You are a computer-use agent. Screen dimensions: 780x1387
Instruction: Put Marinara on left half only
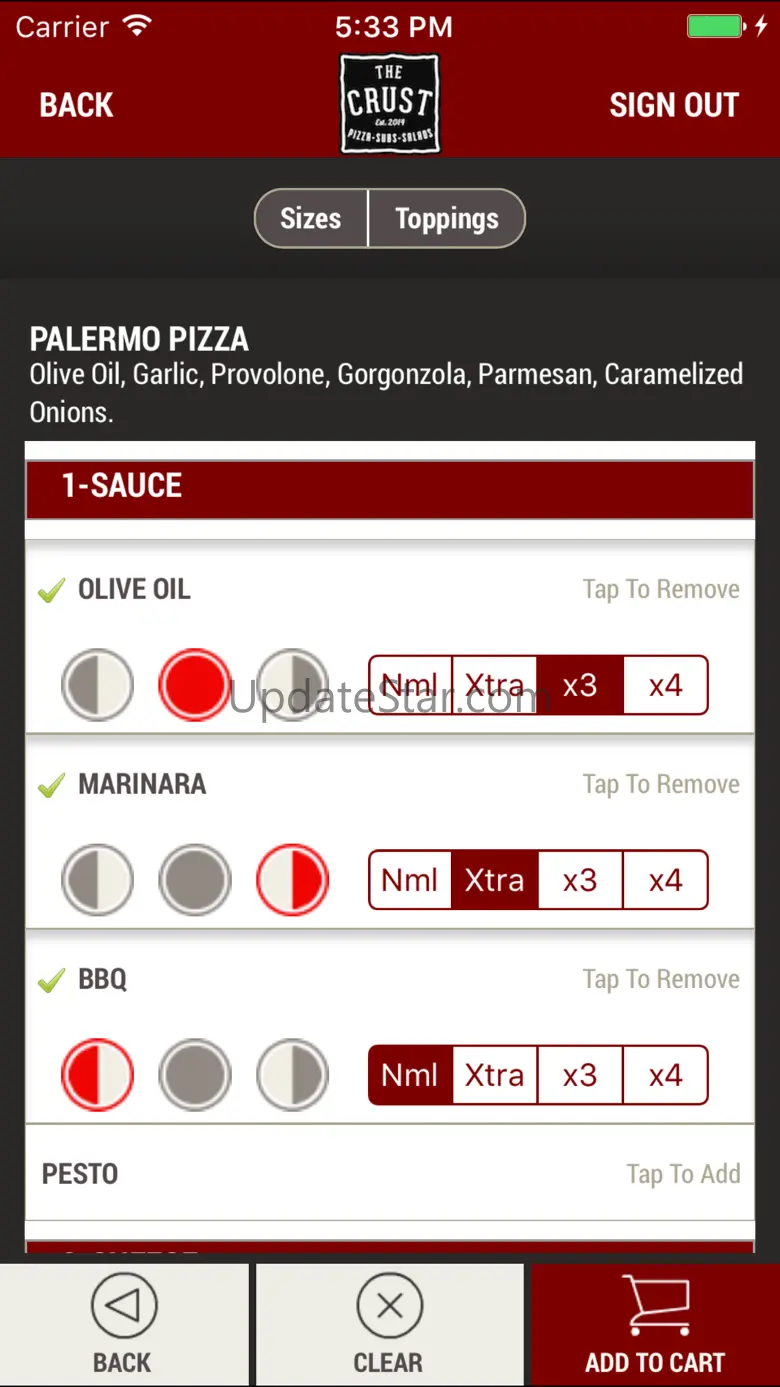[x=98, y=880]
